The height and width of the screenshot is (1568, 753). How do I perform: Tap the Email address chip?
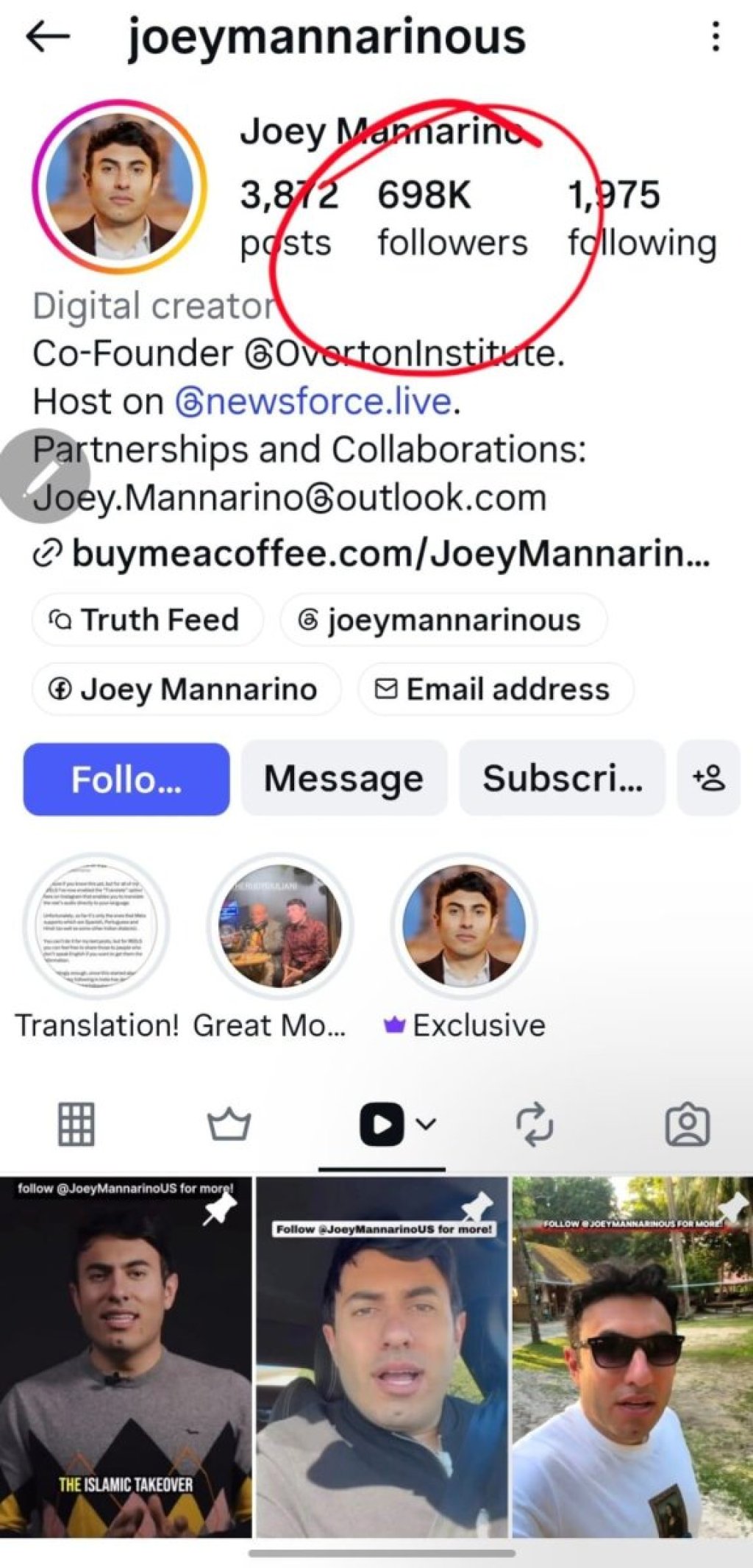[496, 689]
